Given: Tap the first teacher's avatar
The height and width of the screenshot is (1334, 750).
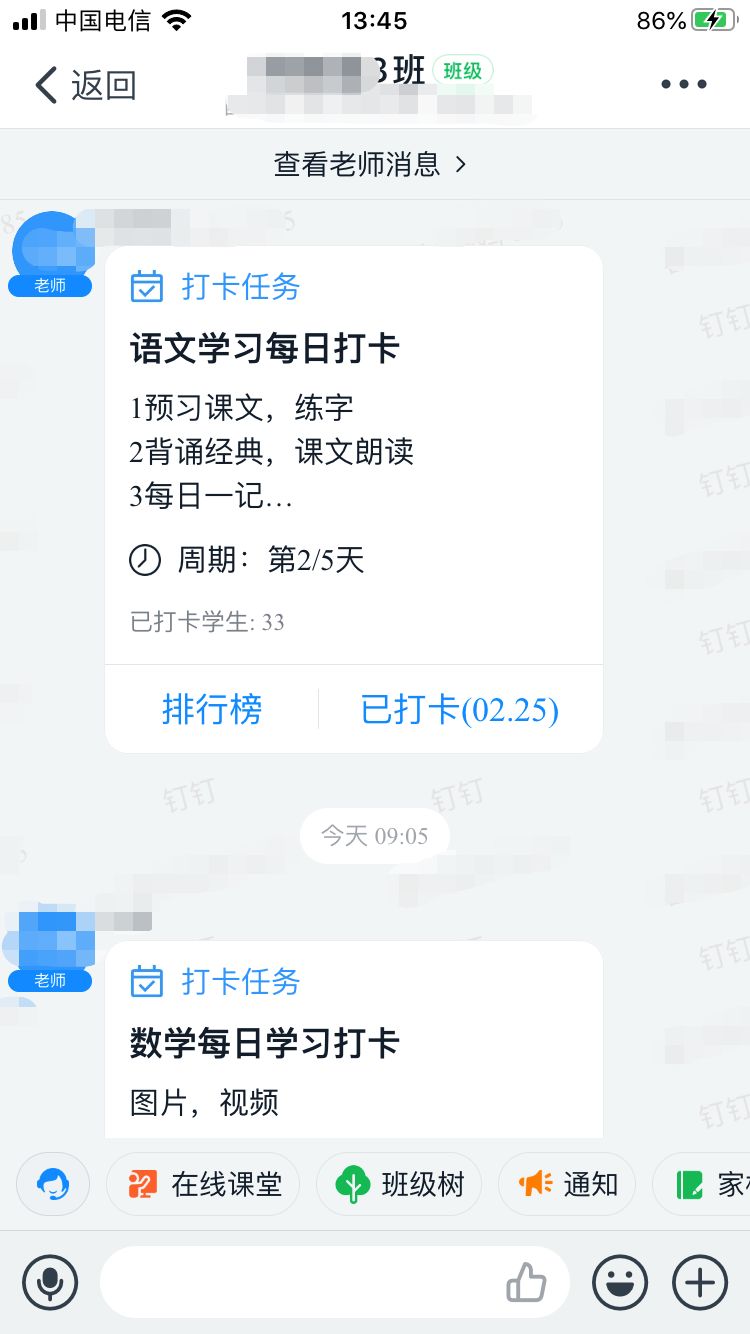Looking at the screenshot, I should (48, 246).
